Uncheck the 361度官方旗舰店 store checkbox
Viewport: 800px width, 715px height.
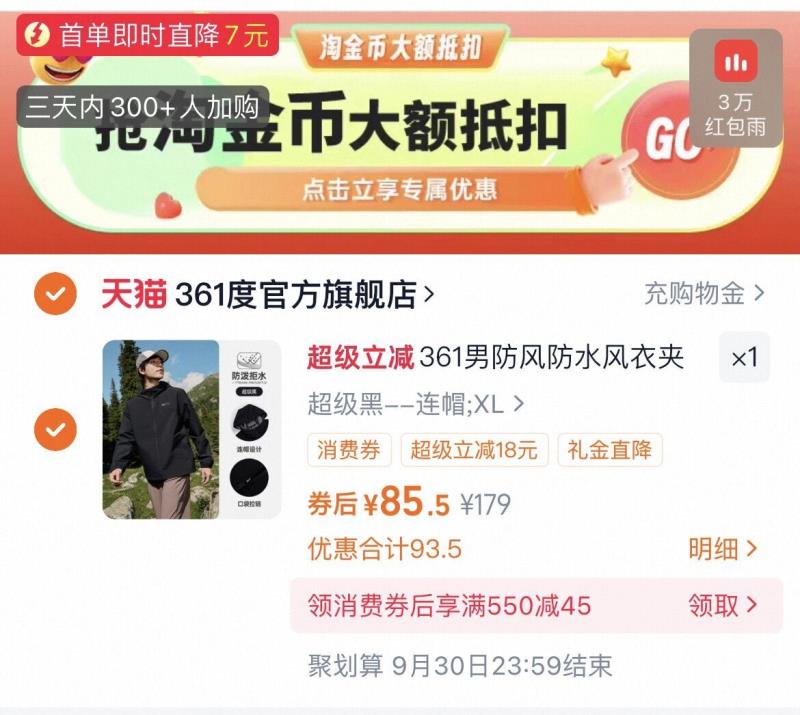click(x=56, y=294)
